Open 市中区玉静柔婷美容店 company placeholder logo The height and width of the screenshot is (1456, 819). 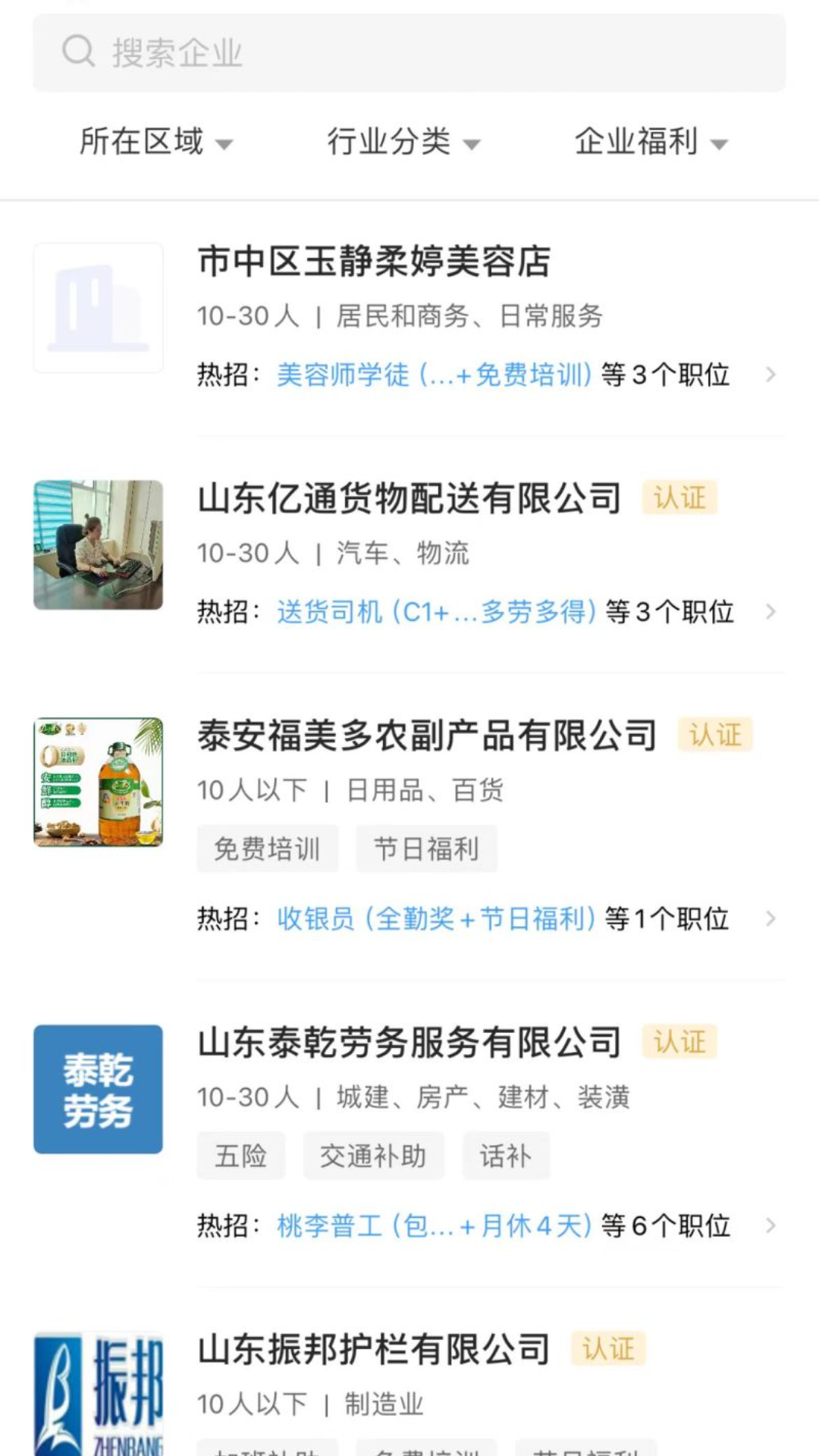(97, 307)
